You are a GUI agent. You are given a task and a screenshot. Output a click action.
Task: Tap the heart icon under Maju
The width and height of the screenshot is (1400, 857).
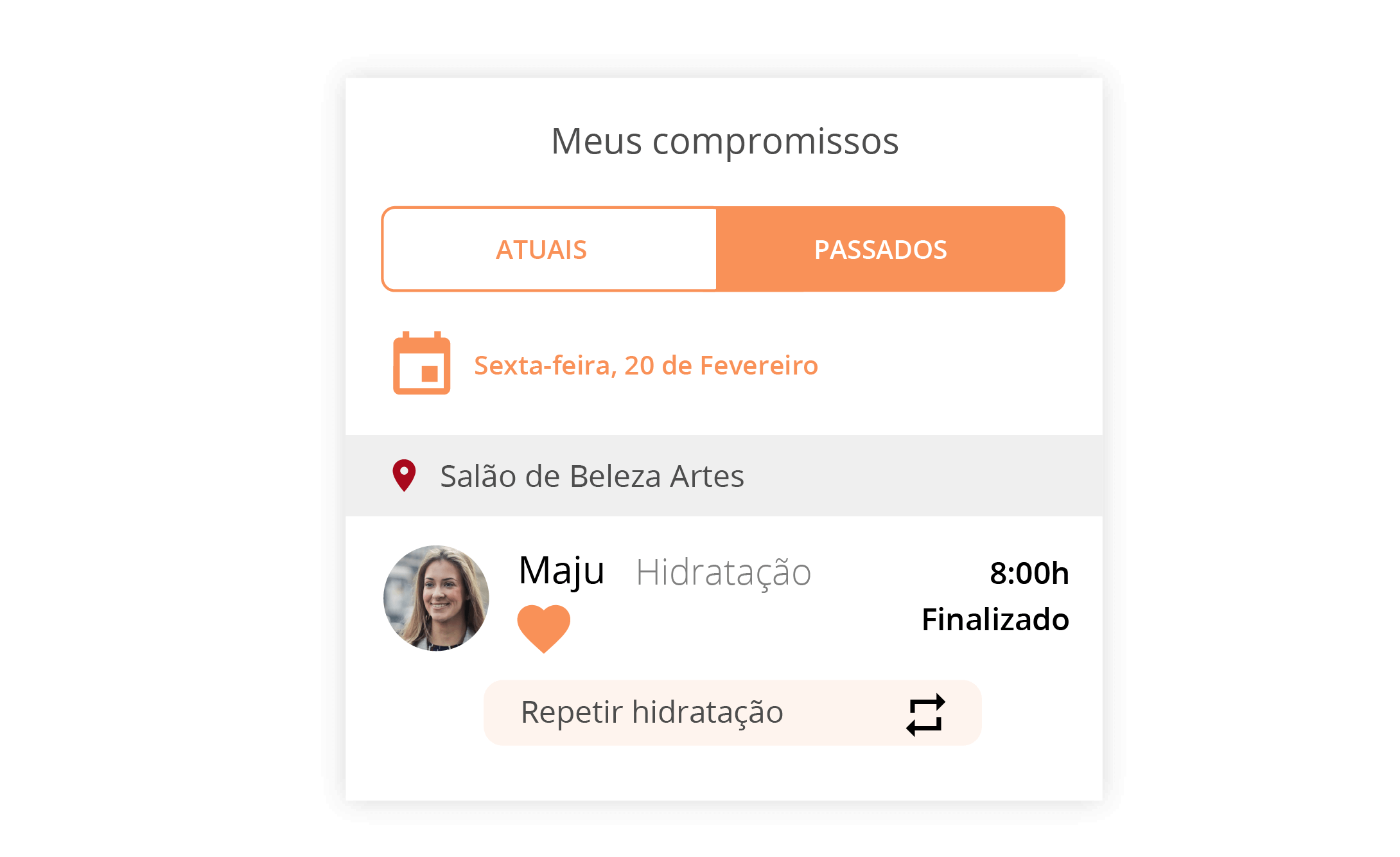543,628
